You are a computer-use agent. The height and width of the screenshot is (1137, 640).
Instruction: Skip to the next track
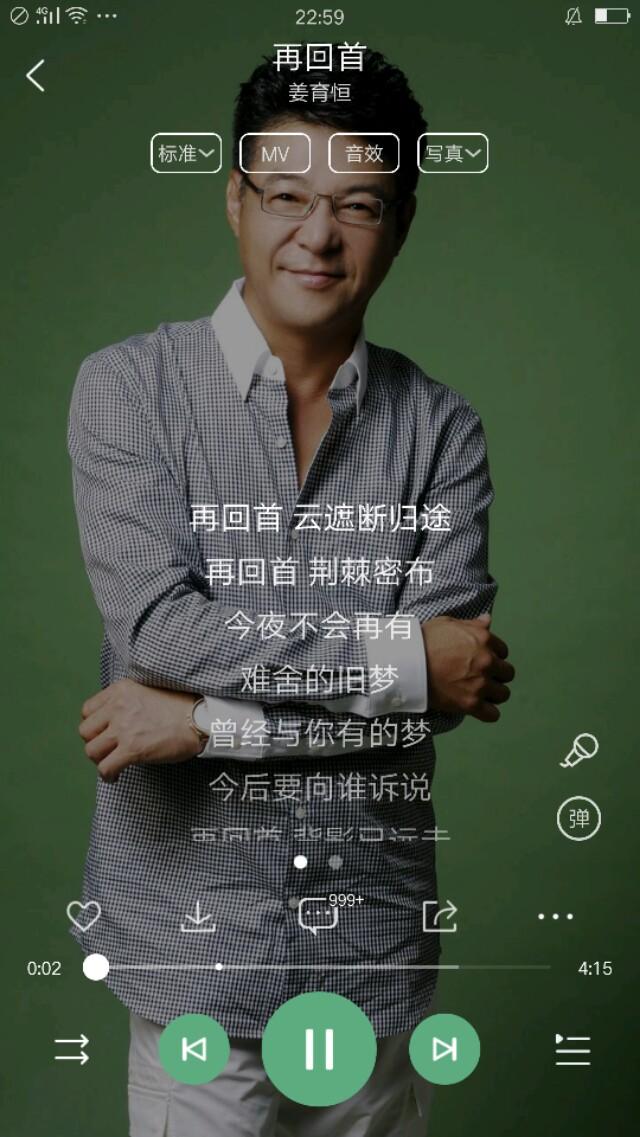(444, 1049)
